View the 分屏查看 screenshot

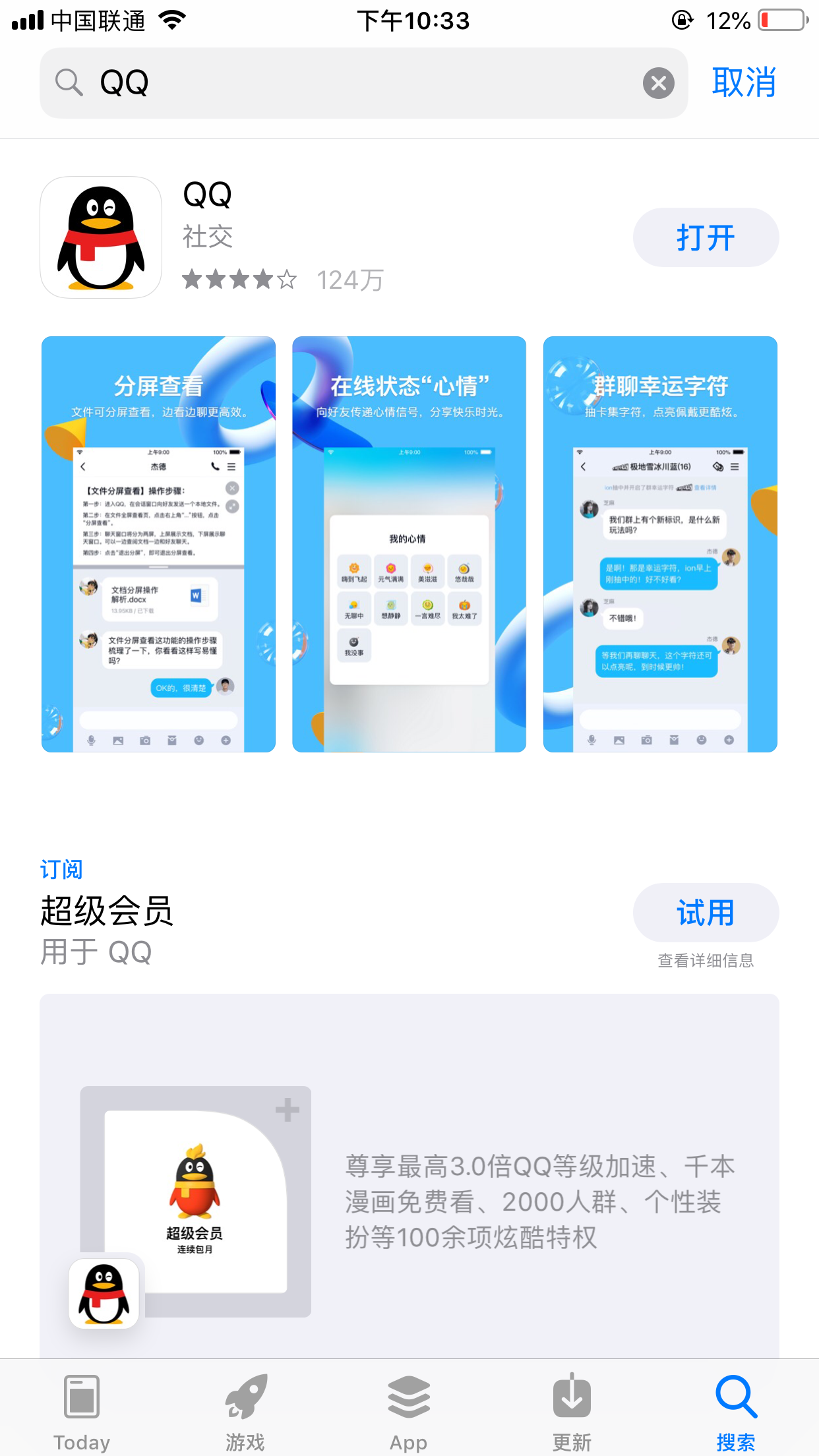(158, 544)
